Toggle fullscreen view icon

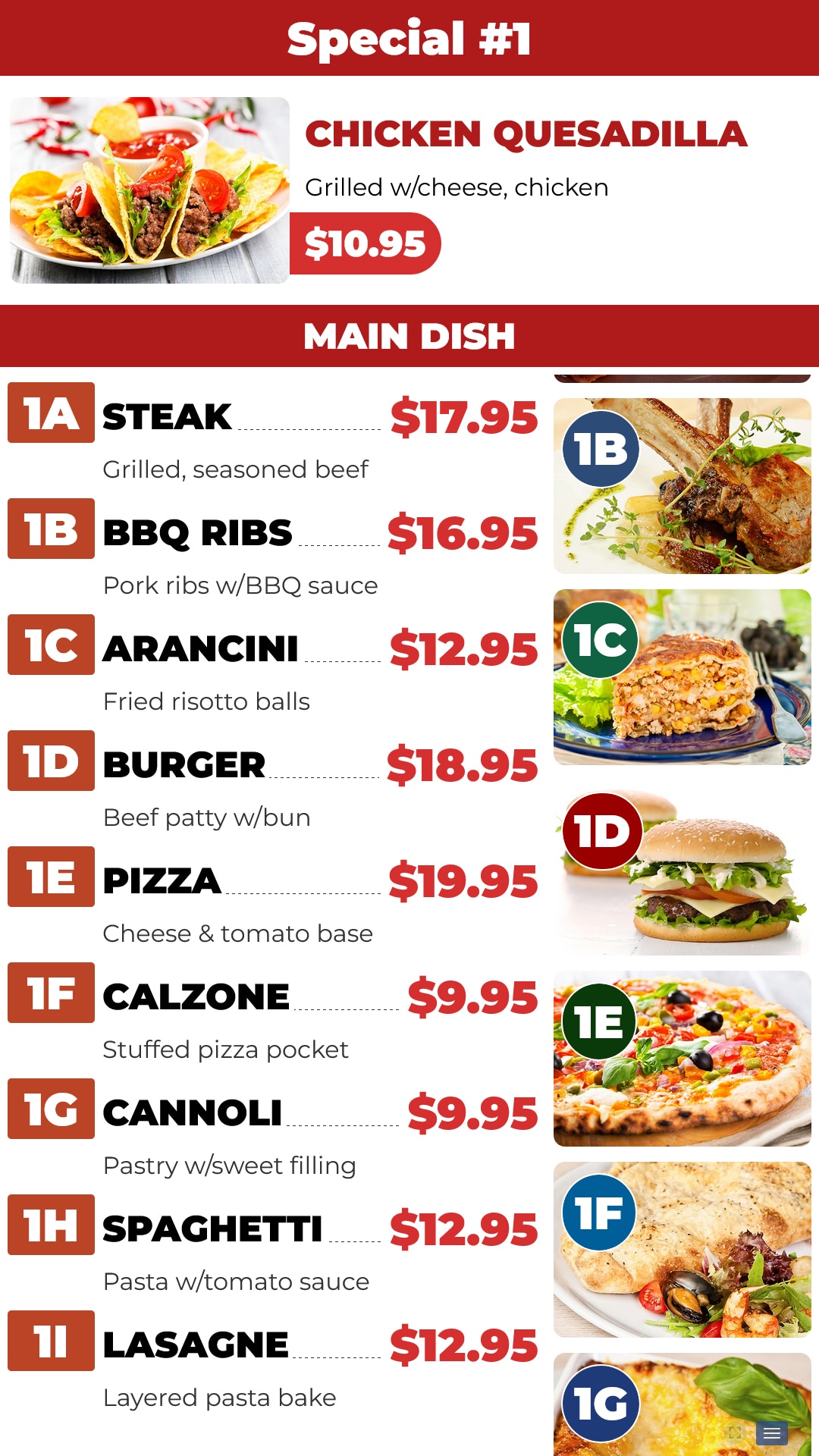click(735, 1432)
